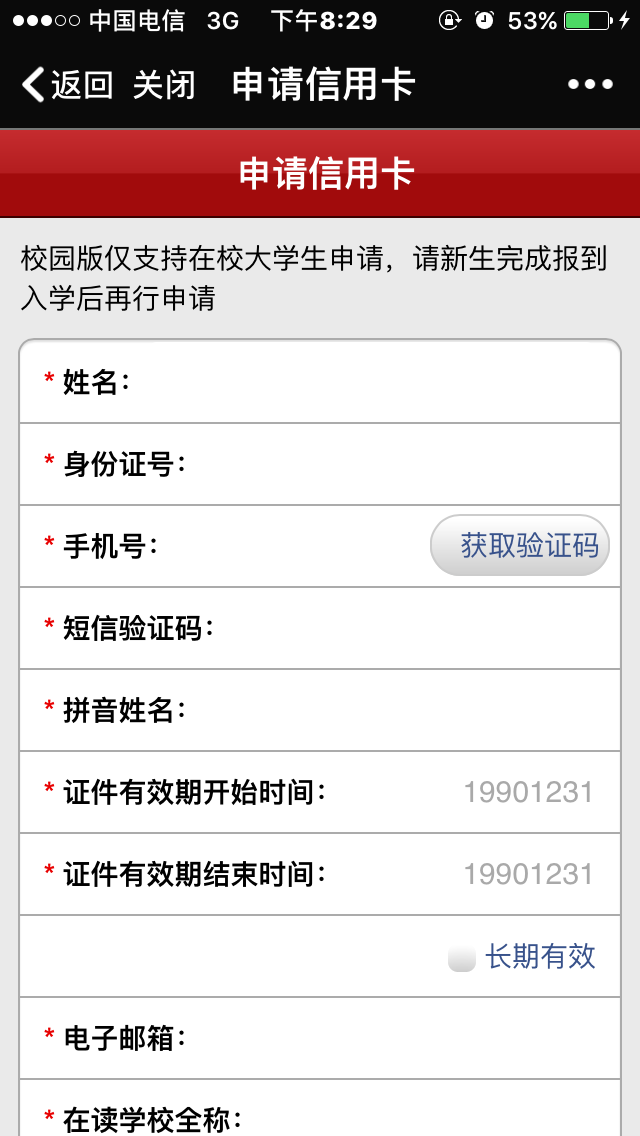Image resolution: width=640 pixels, height=1136 pixels.
Task: Select the 手机号 phone number field
Action: (290, 546)
